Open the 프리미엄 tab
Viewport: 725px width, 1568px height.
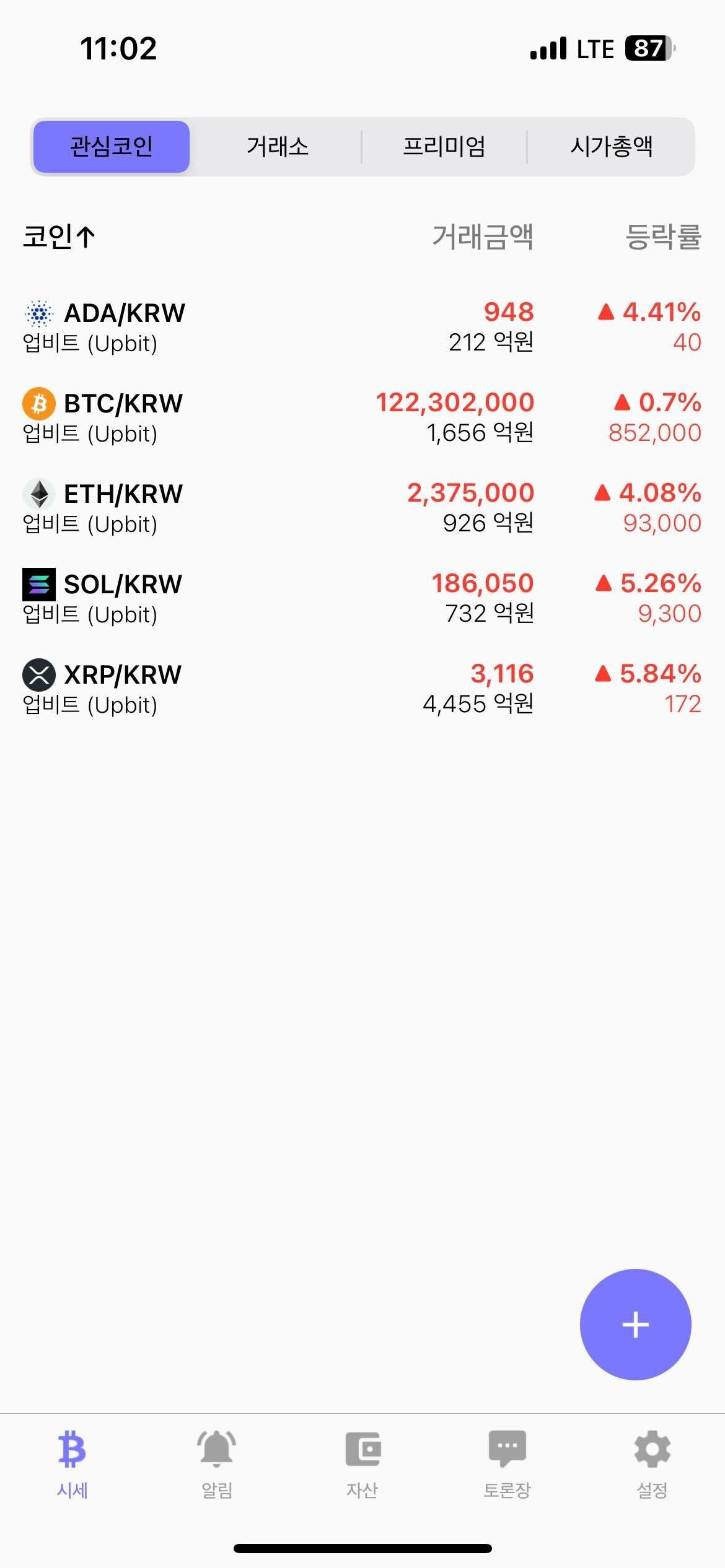coord(444,147)
